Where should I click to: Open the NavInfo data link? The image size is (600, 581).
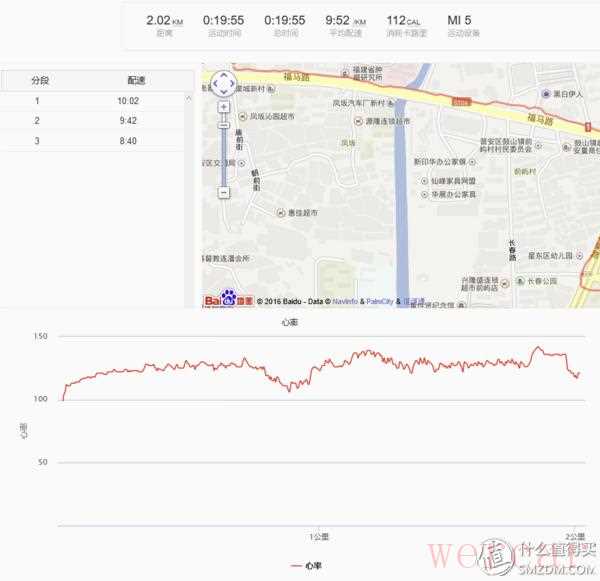point(347,300)
